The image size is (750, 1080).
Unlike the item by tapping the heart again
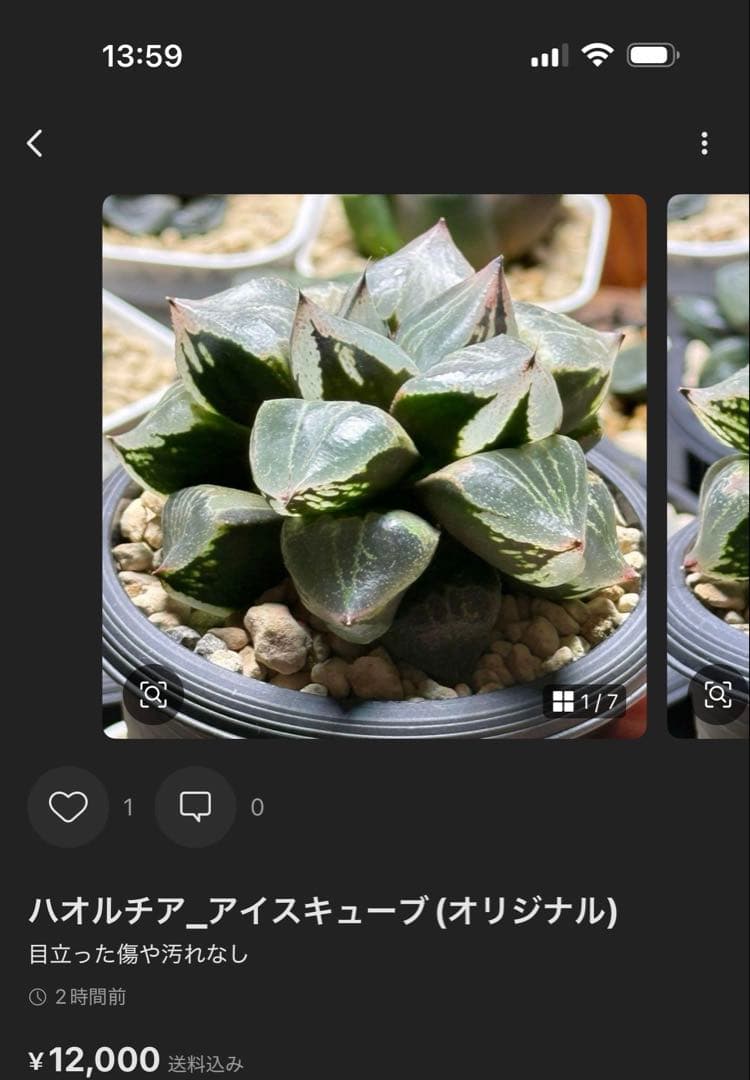(68, 807)
